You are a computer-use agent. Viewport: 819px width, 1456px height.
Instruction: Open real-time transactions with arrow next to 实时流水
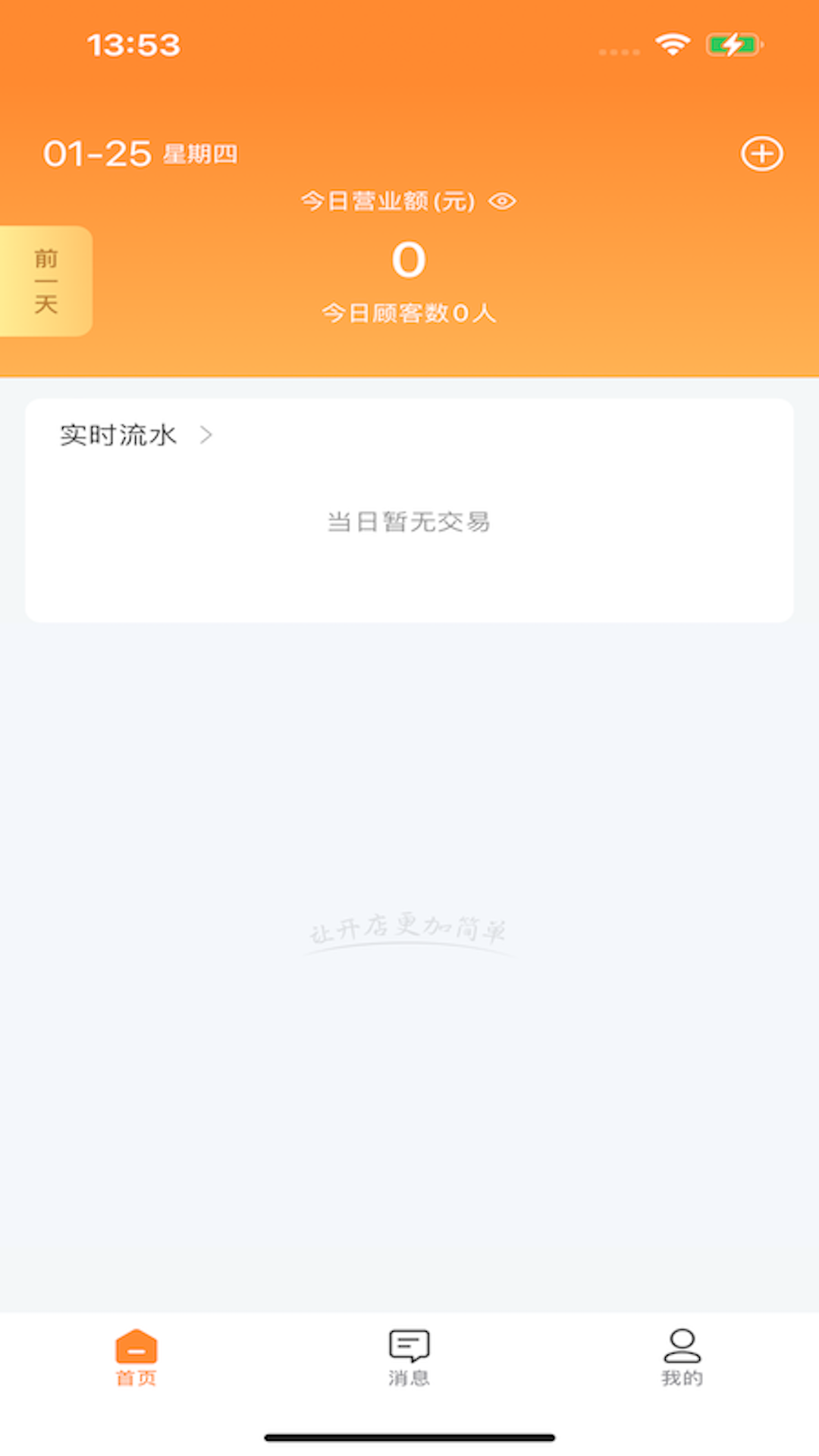[x=206, y=435]
